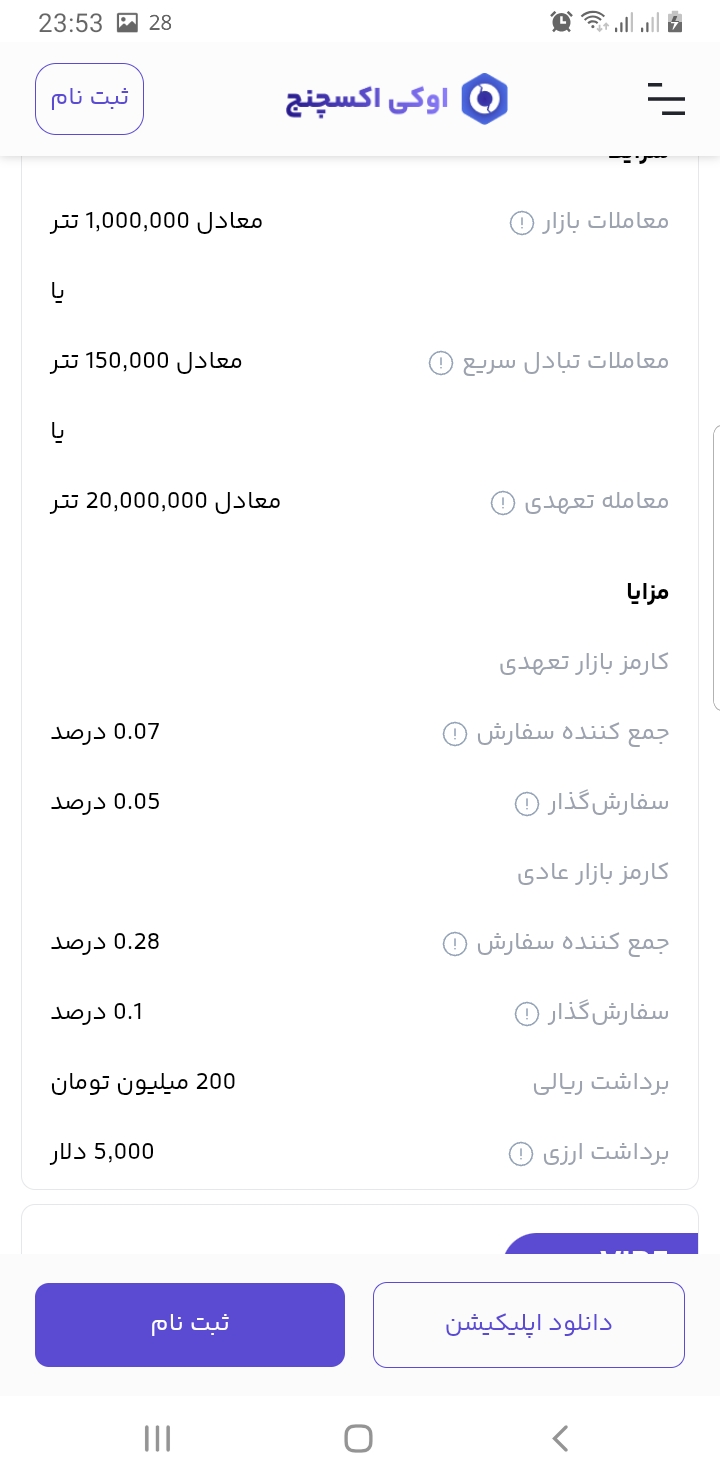Viewport: 720px width, 1480px height.
Task: Show info for برداشت ارزی
Action: (521, 1154)
